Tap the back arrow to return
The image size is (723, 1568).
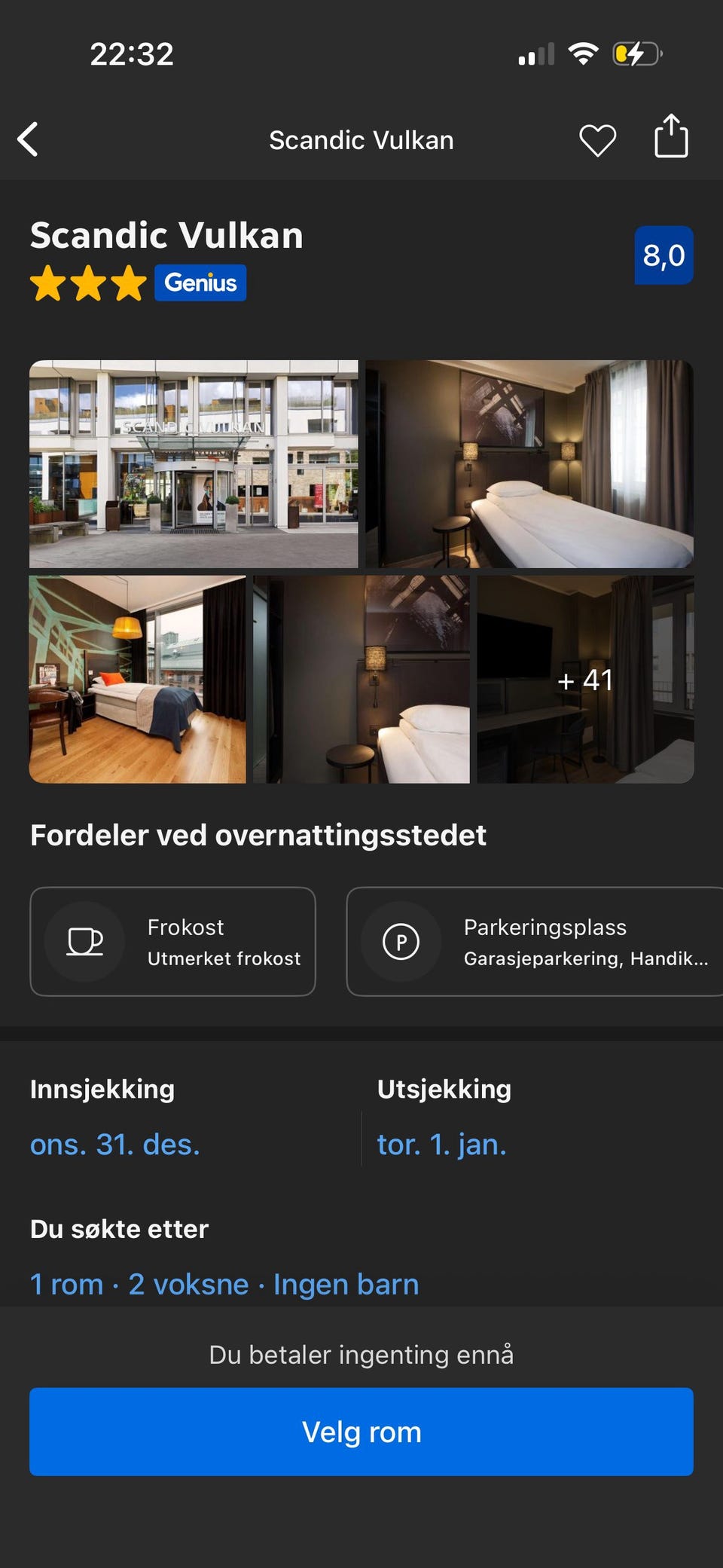[x=28, y=139]
